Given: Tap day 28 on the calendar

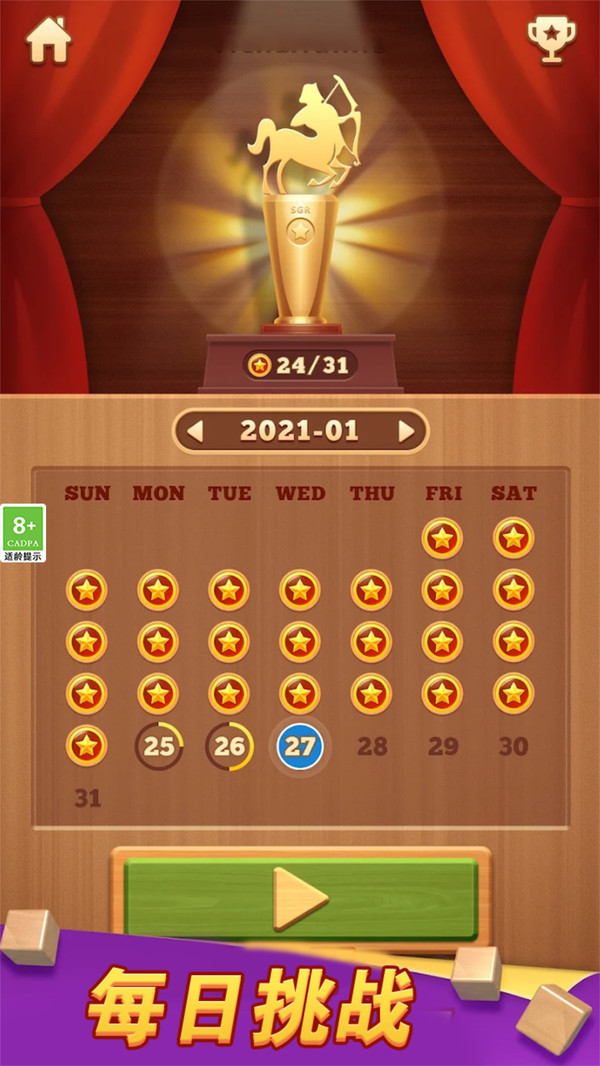Looking at the screenshot, I should tap(372, 746).
